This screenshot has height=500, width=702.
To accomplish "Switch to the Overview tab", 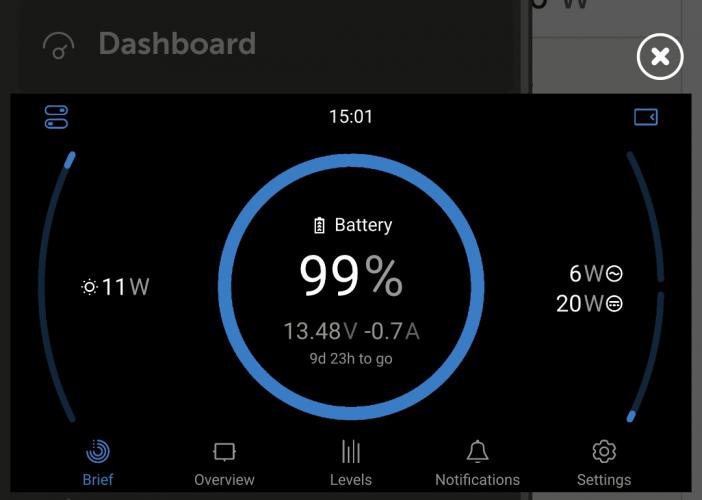I will tap(224, 463).
